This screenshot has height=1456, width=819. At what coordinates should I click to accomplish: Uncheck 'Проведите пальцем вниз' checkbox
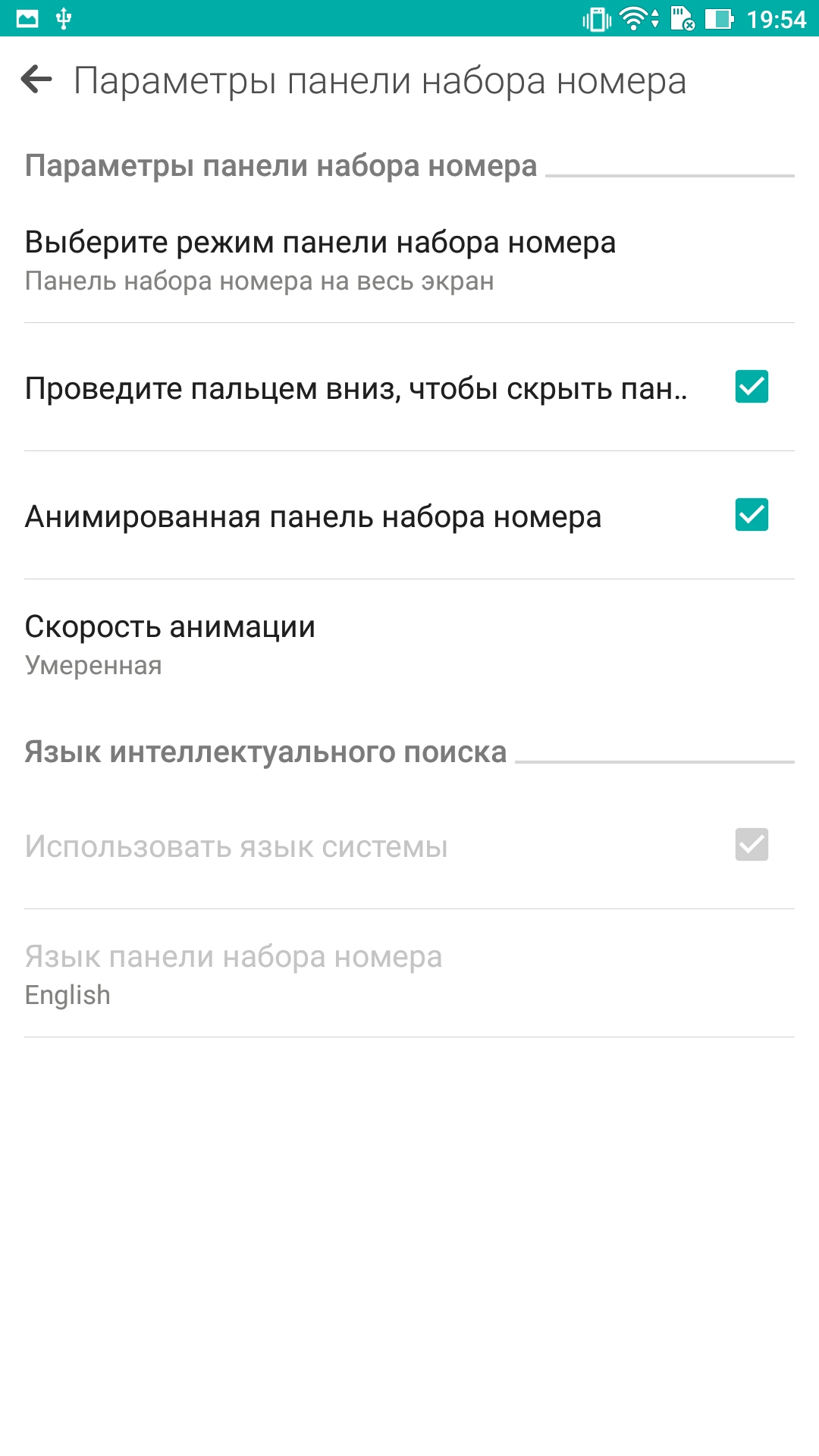point(752,387)
